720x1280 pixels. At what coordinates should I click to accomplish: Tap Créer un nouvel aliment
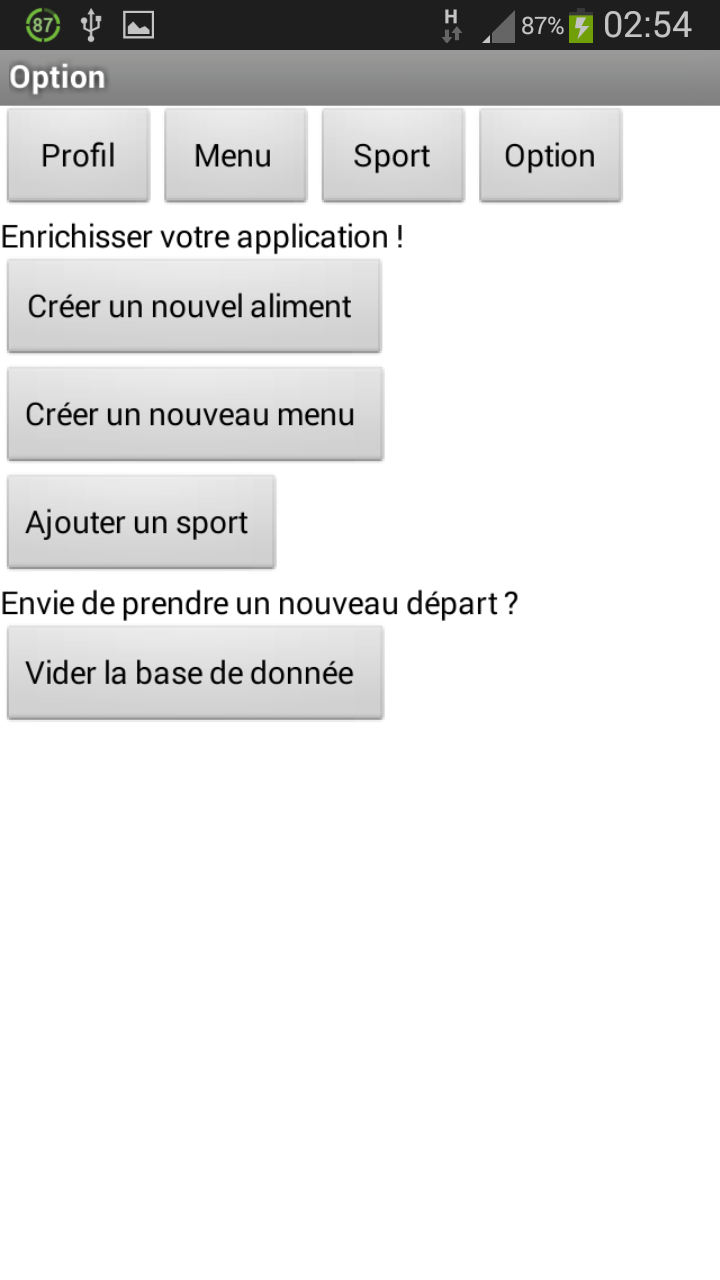(x=194, y=306)
